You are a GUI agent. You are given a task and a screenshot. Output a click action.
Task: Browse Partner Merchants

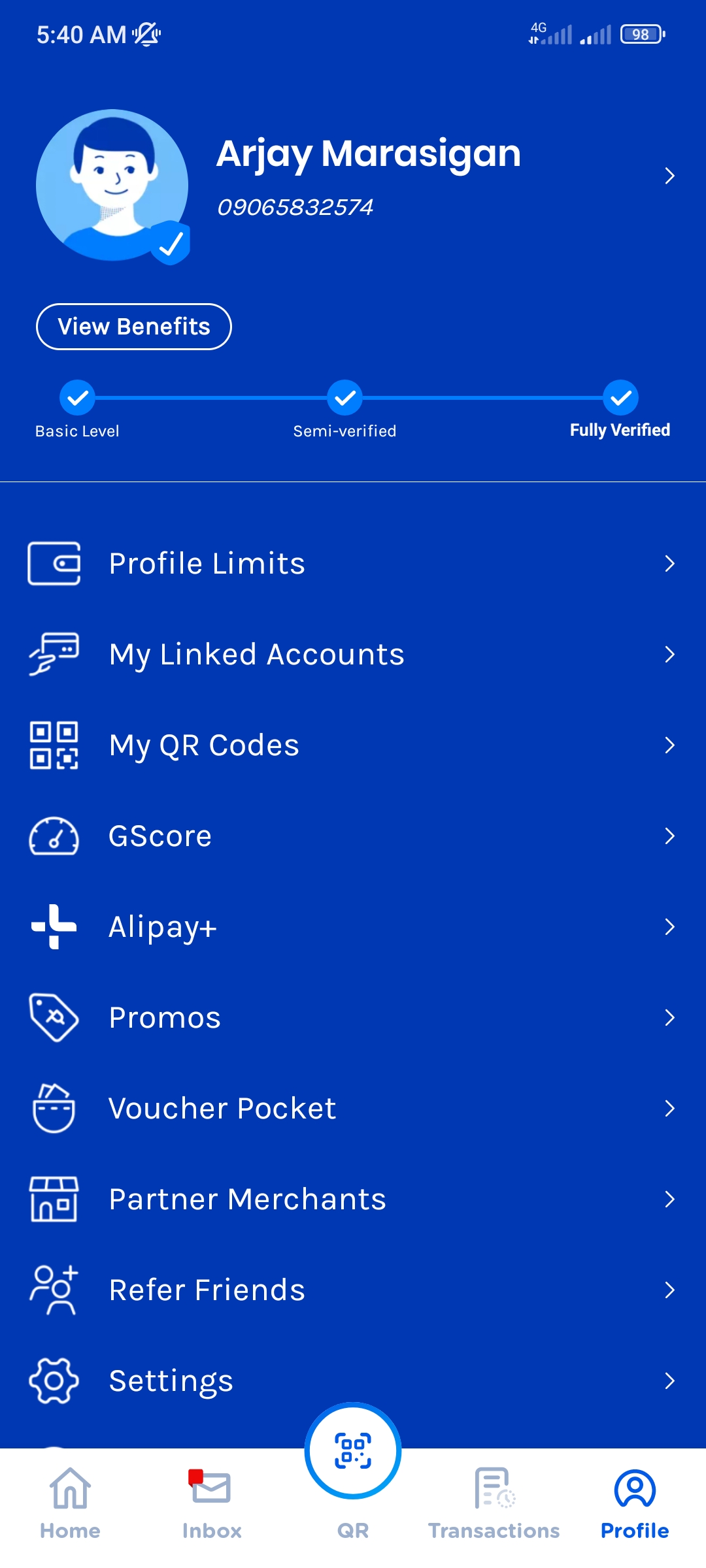(353, 1199)
